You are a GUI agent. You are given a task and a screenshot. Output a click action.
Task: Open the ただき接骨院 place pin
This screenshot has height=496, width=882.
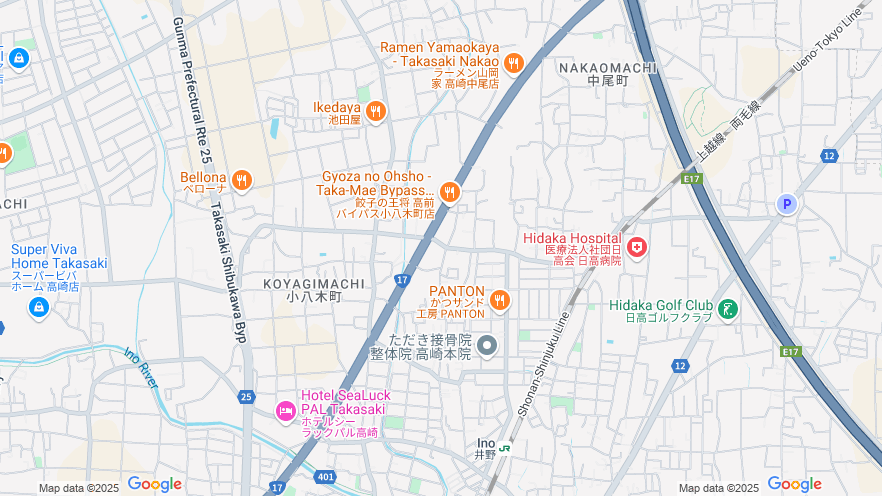point(487,346)
